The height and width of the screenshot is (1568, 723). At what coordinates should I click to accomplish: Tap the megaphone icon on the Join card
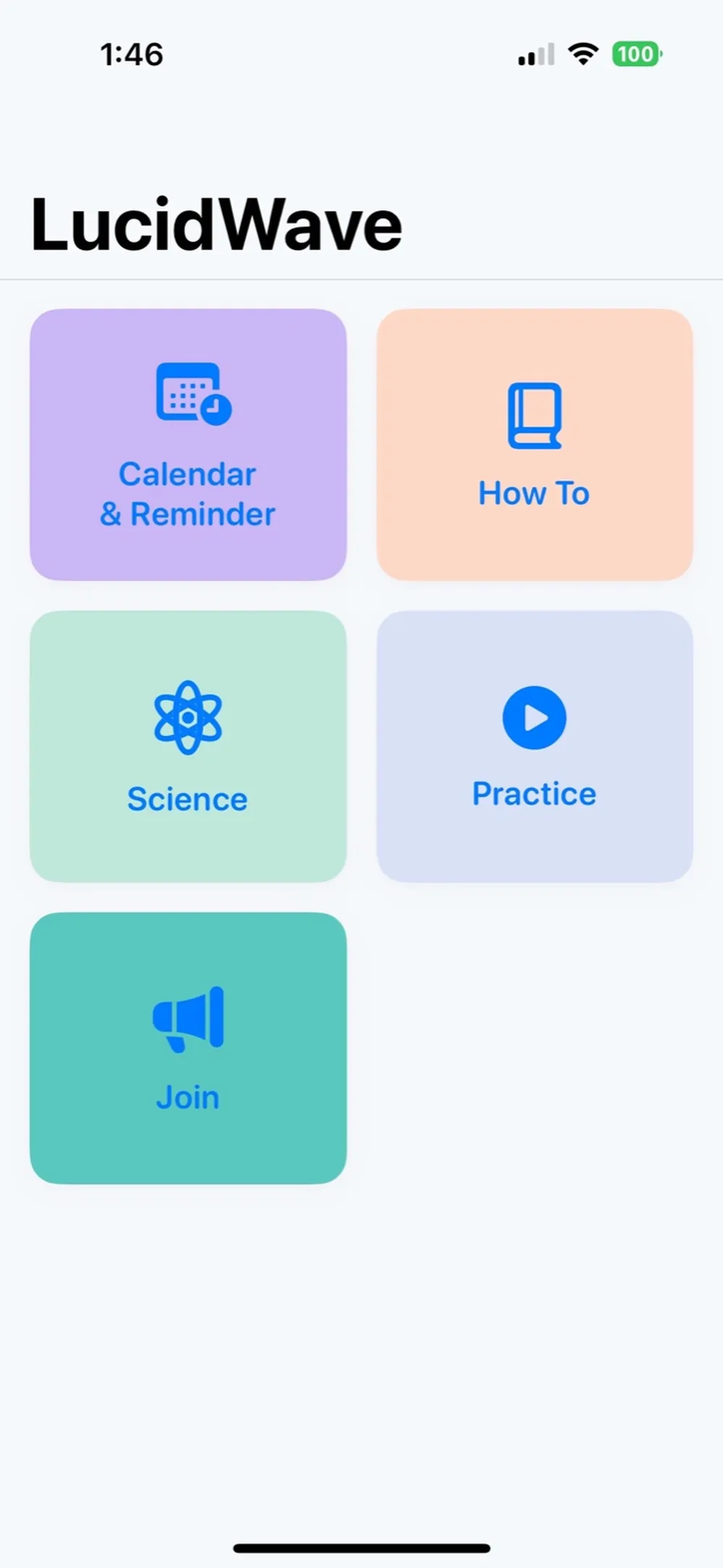pyautogui.click(x=187, y=1019)
